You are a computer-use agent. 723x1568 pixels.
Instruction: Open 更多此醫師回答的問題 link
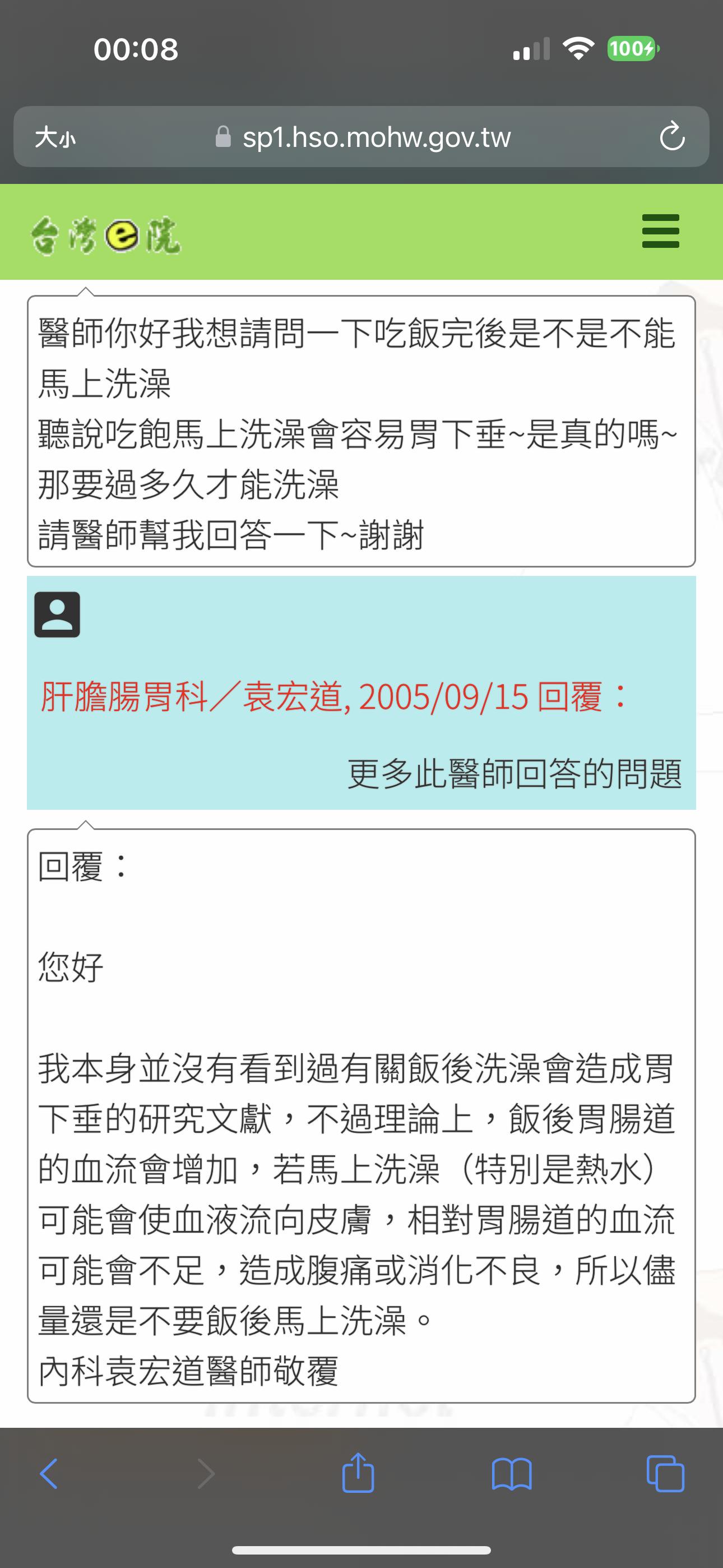point(515,774)
